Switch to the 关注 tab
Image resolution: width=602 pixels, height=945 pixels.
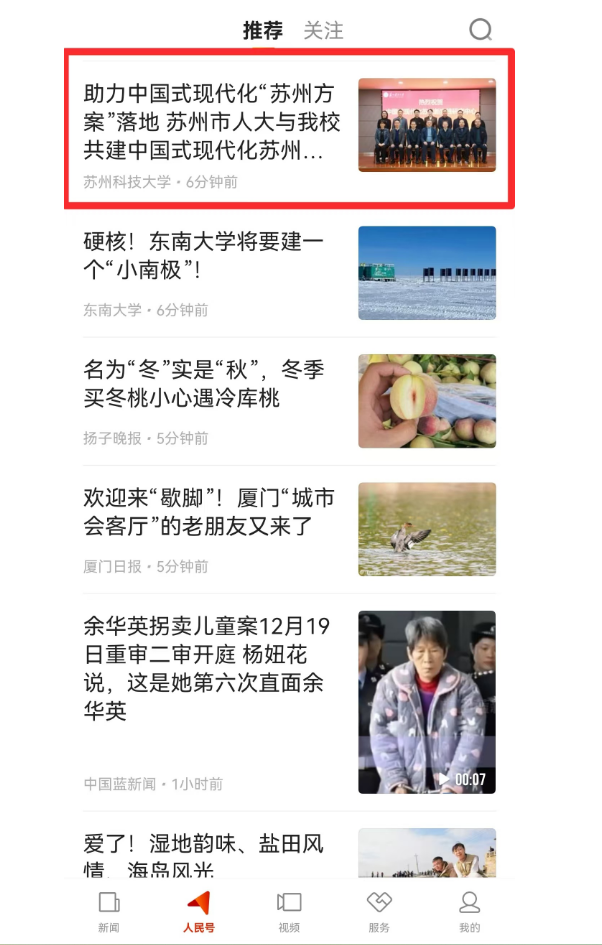323,31
